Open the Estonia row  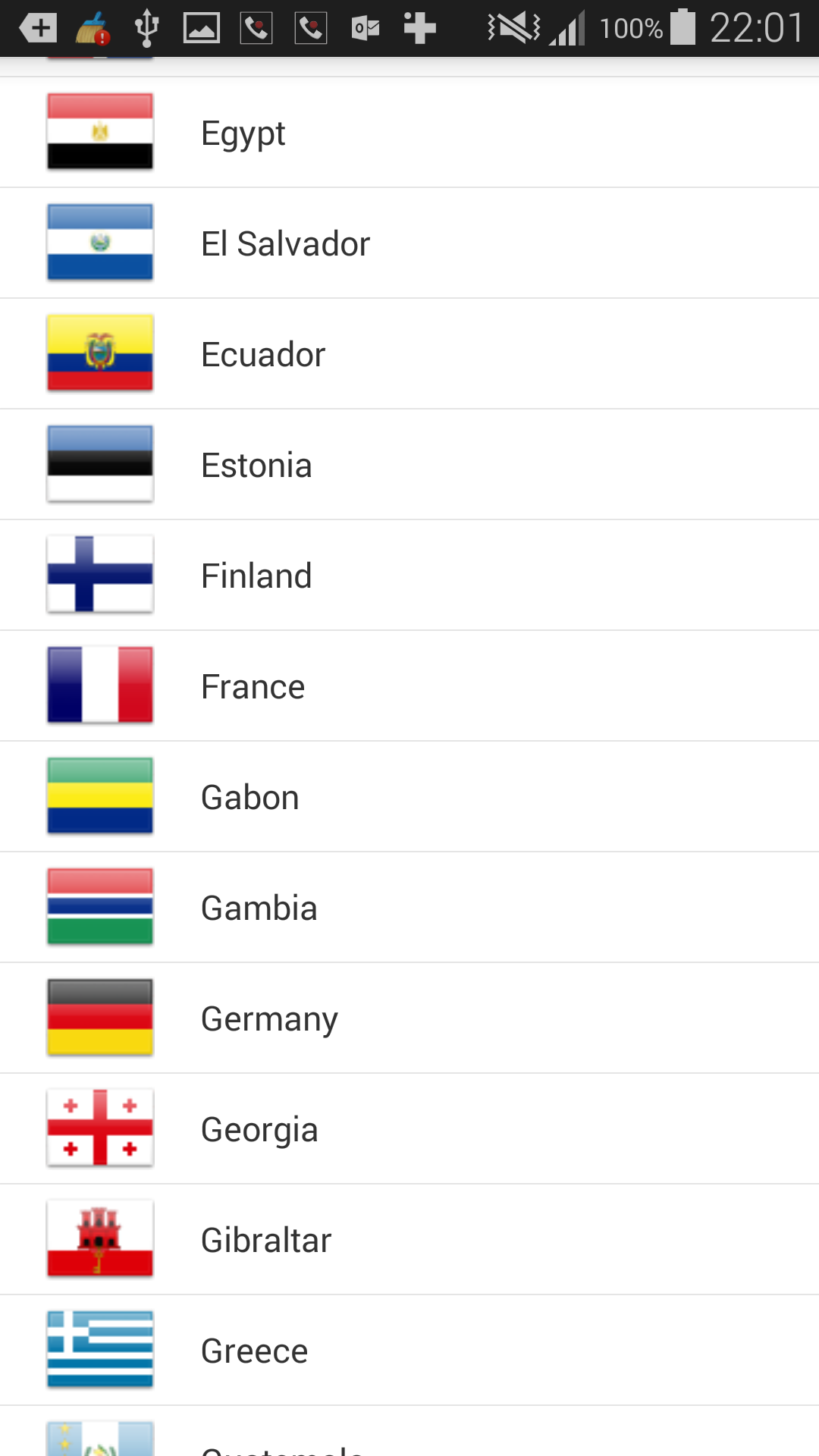pos(256,466)
